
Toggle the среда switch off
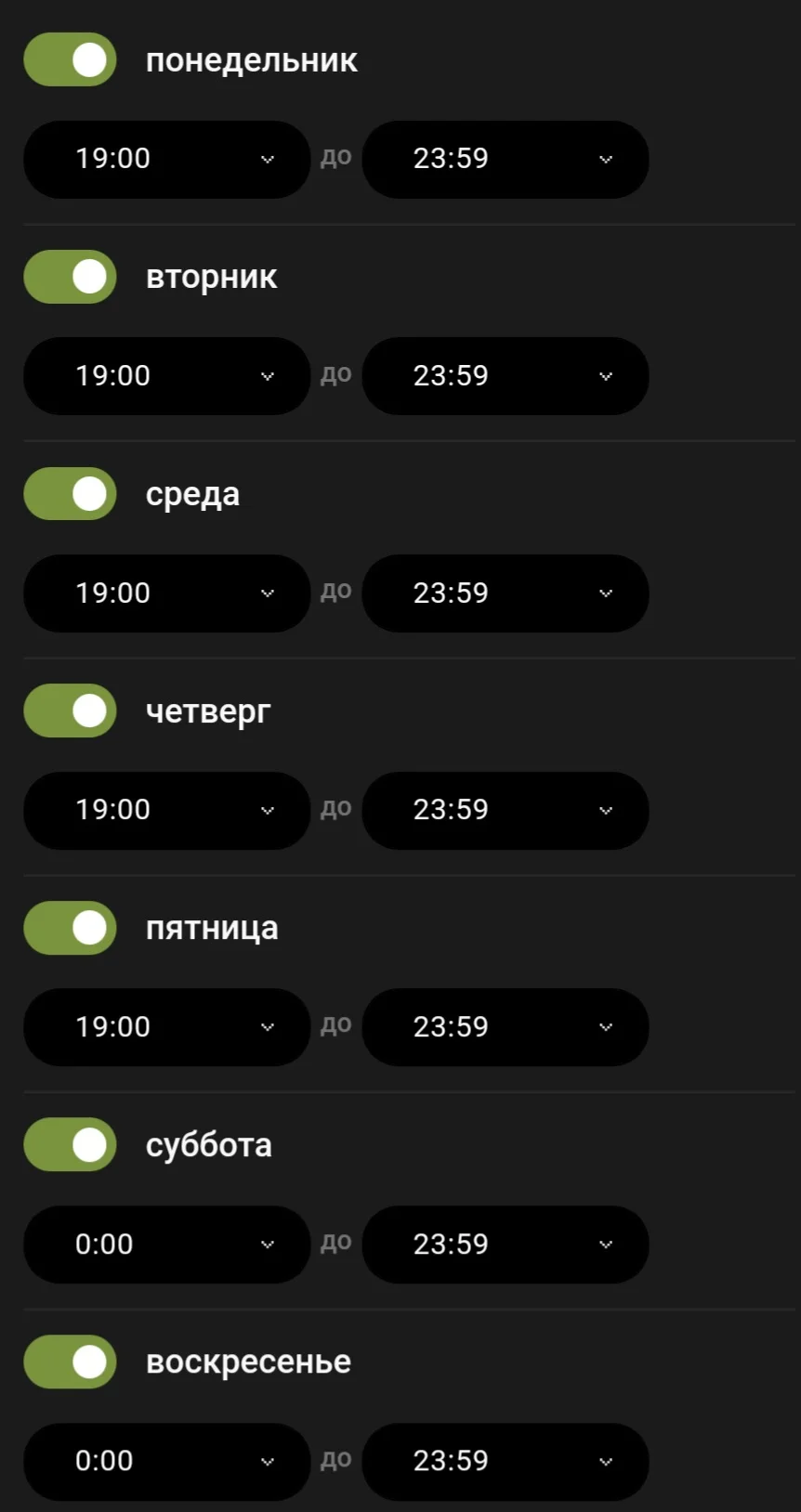click(x=70, y=494)
